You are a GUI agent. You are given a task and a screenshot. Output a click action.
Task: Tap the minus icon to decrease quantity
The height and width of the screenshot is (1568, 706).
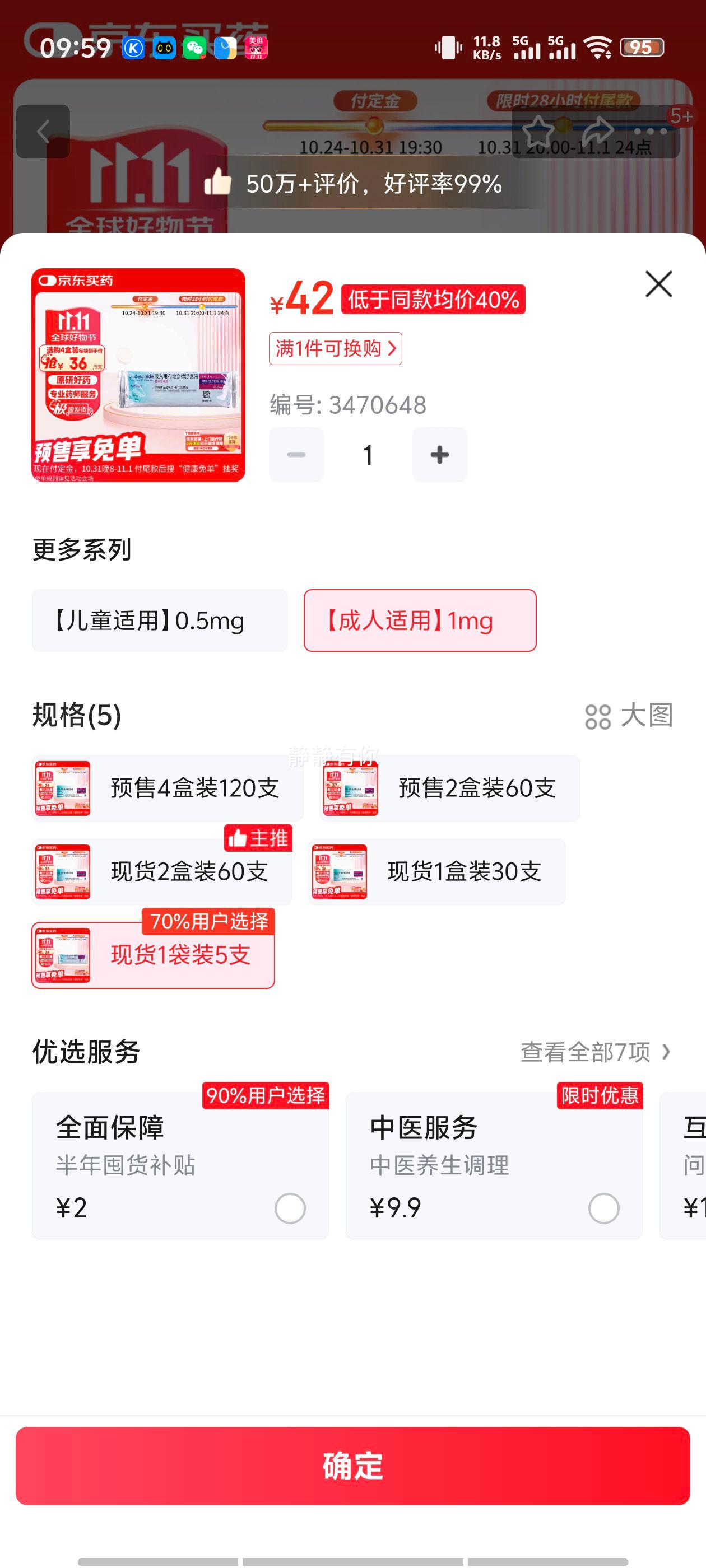pyautogui.click(x=296, y=455)
